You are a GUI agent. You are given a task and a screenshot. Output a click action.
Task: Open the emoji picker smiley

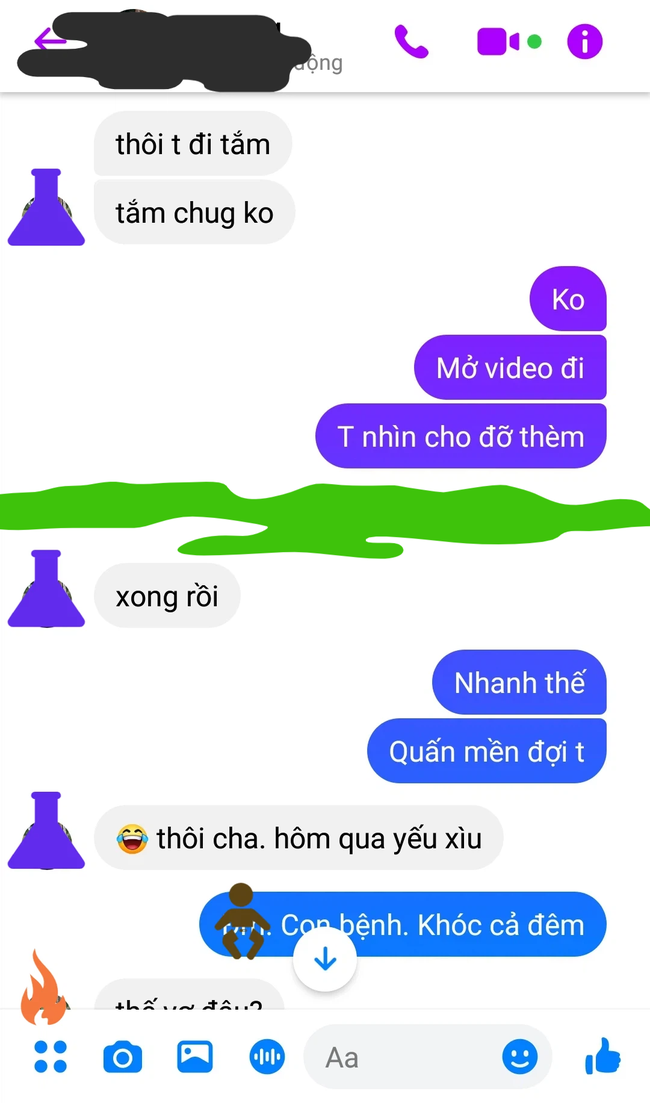pyautogui.click(x=519, y=1057)
